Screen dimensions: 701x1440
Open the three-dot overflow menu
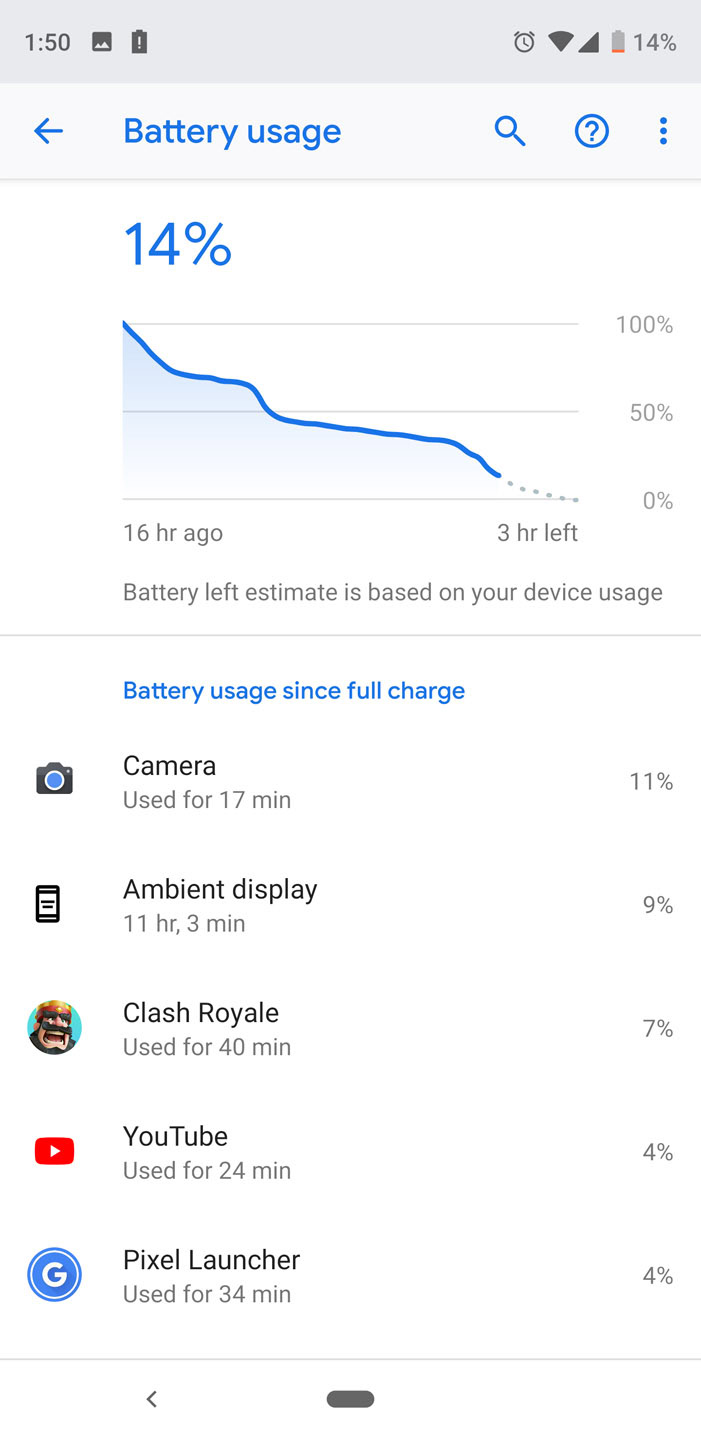663,131
